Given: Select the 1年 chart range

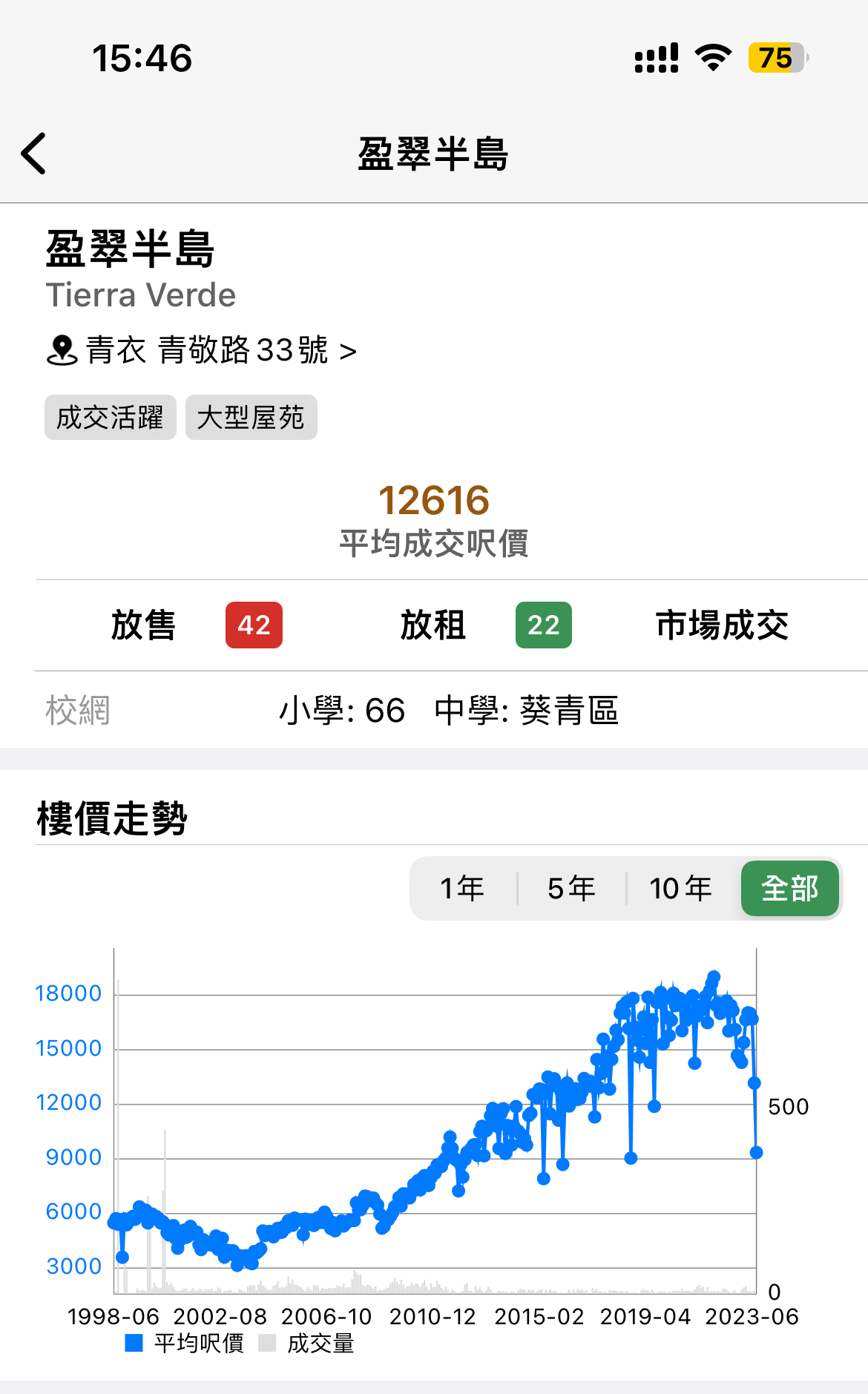Looking at the screenshot, I should (462, 887).
